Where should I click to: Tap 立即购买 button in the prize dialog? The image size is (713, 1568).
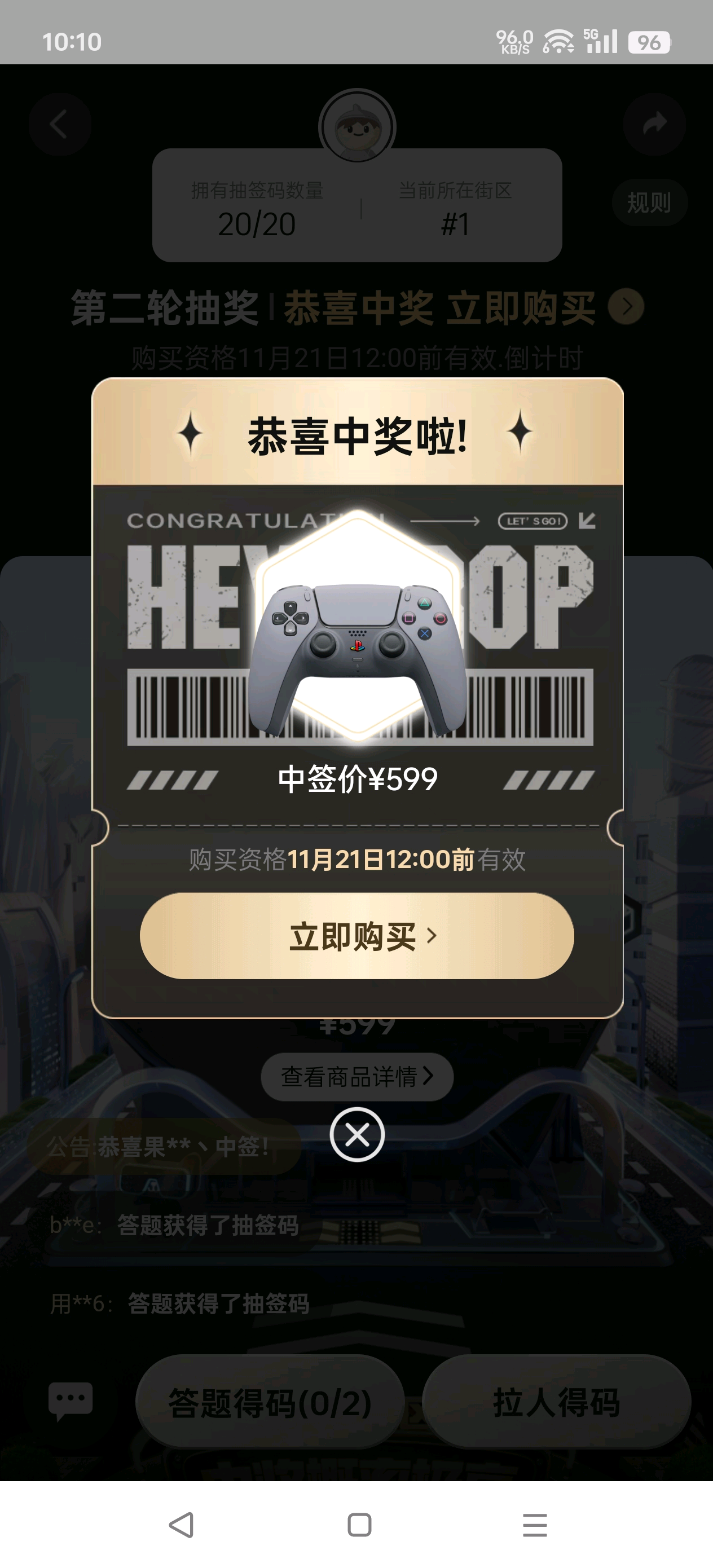(x=357, y=936)
